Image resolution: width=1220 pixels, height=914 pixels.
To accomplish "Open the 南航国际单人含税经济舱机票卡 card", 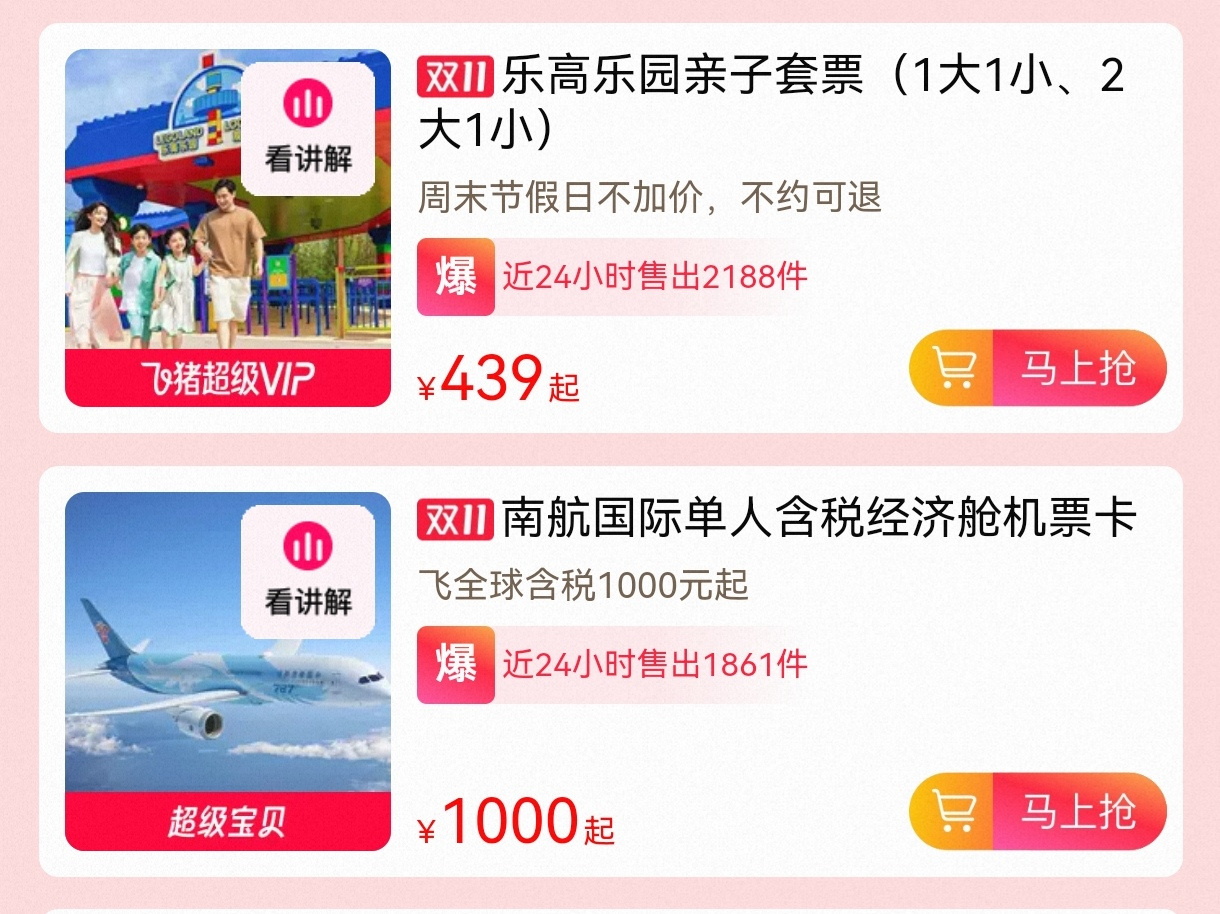I will click(776, 519).
